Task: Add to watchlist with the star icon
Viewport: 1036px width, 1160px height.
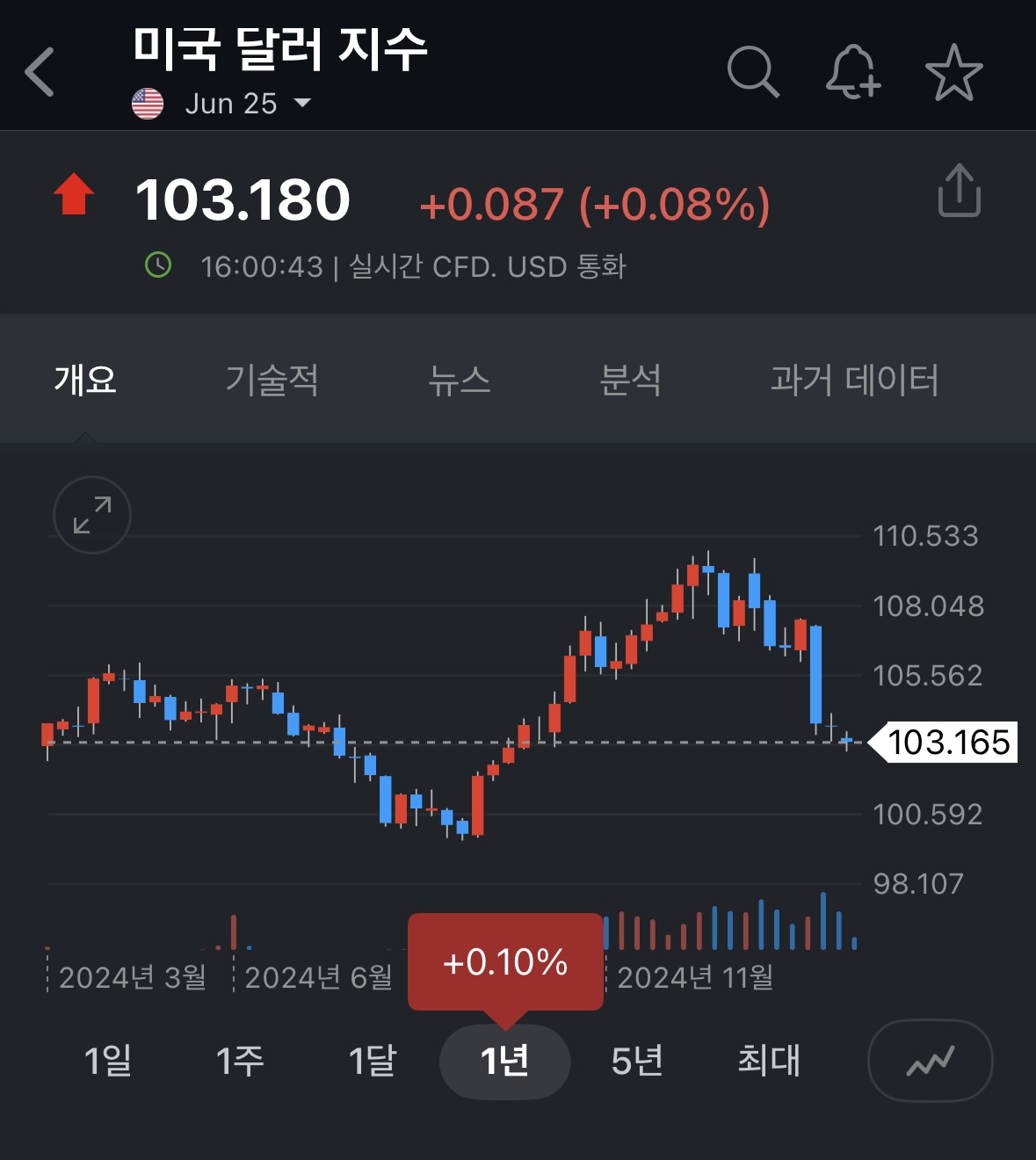Action: coord(953,72)
